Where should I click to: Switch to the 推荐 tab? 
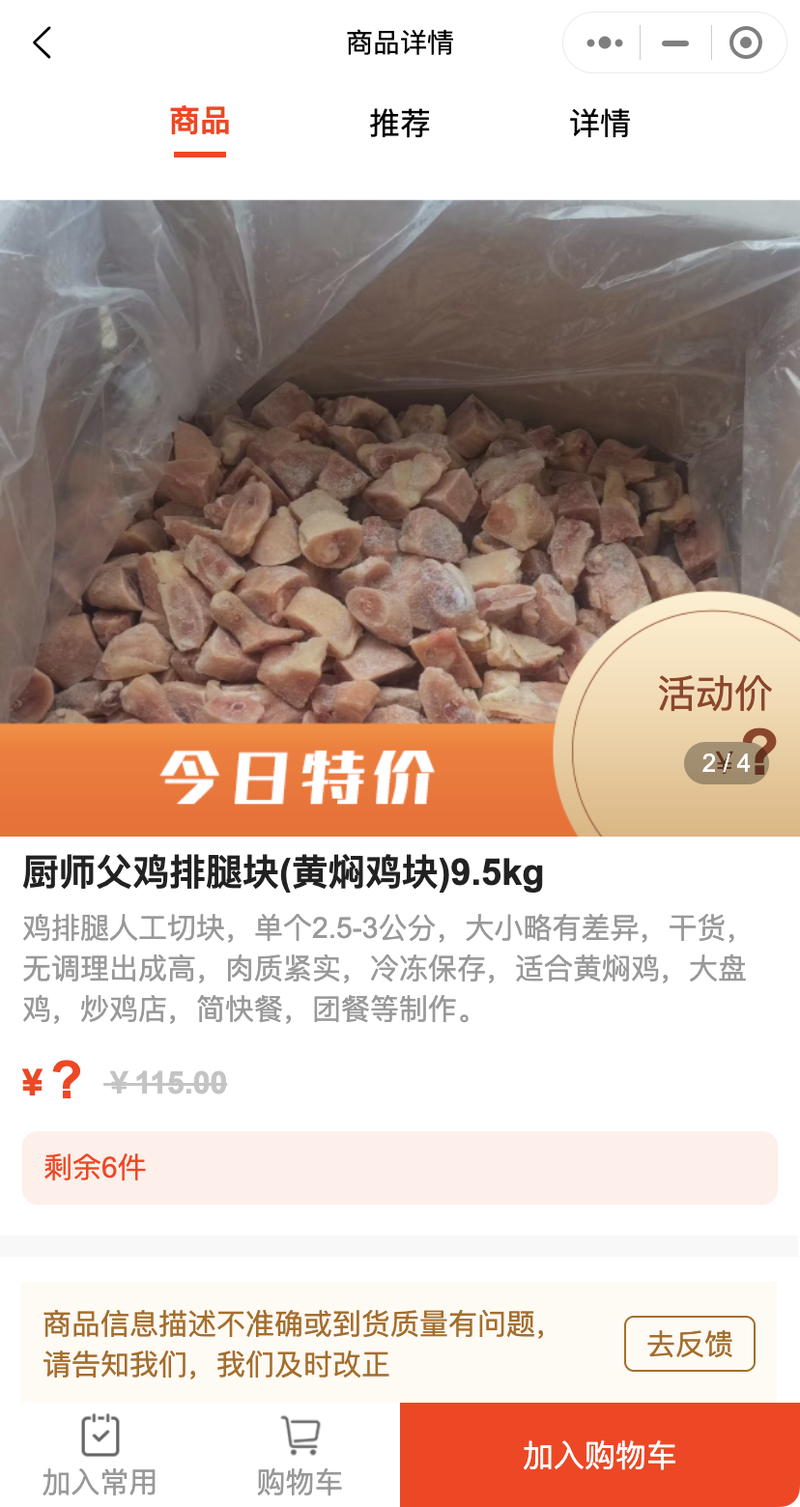399,124
